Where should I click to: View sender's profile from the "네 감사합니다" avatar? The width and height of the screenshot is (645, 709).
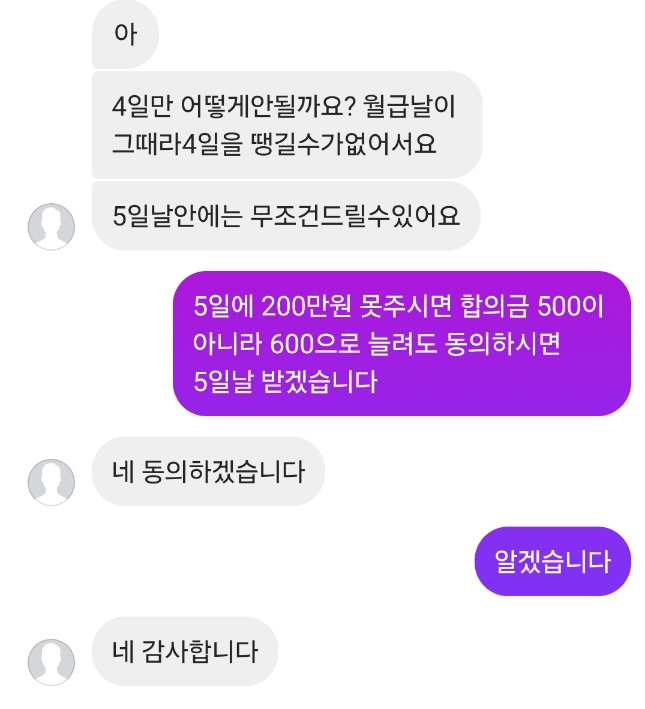coord(51,662)
